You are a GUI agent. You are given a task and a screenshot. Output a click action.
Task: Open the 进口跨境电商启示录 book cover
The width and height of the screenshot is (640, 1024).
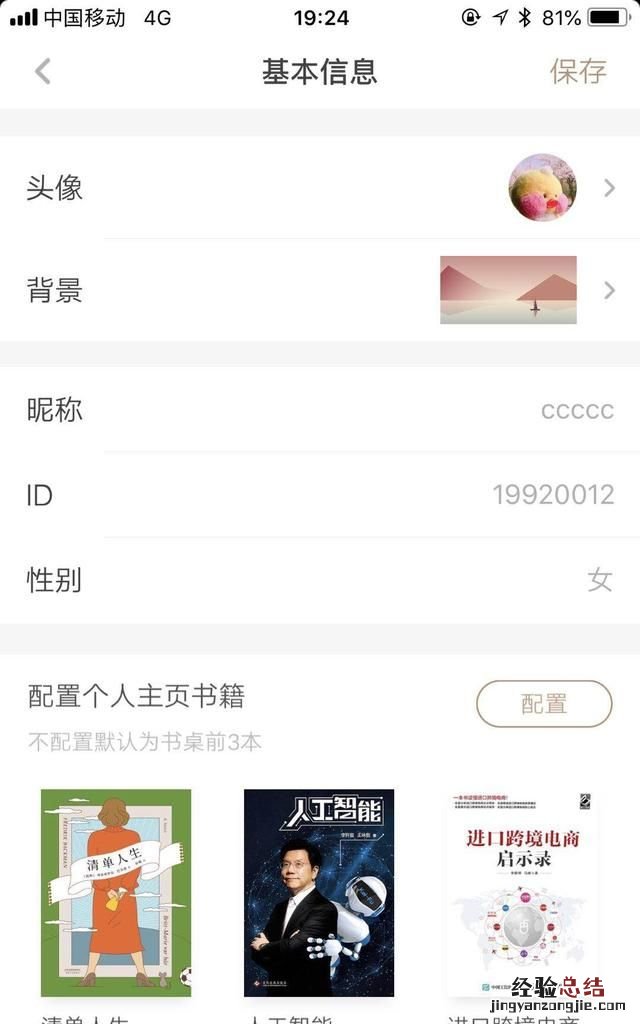[522, 892]
